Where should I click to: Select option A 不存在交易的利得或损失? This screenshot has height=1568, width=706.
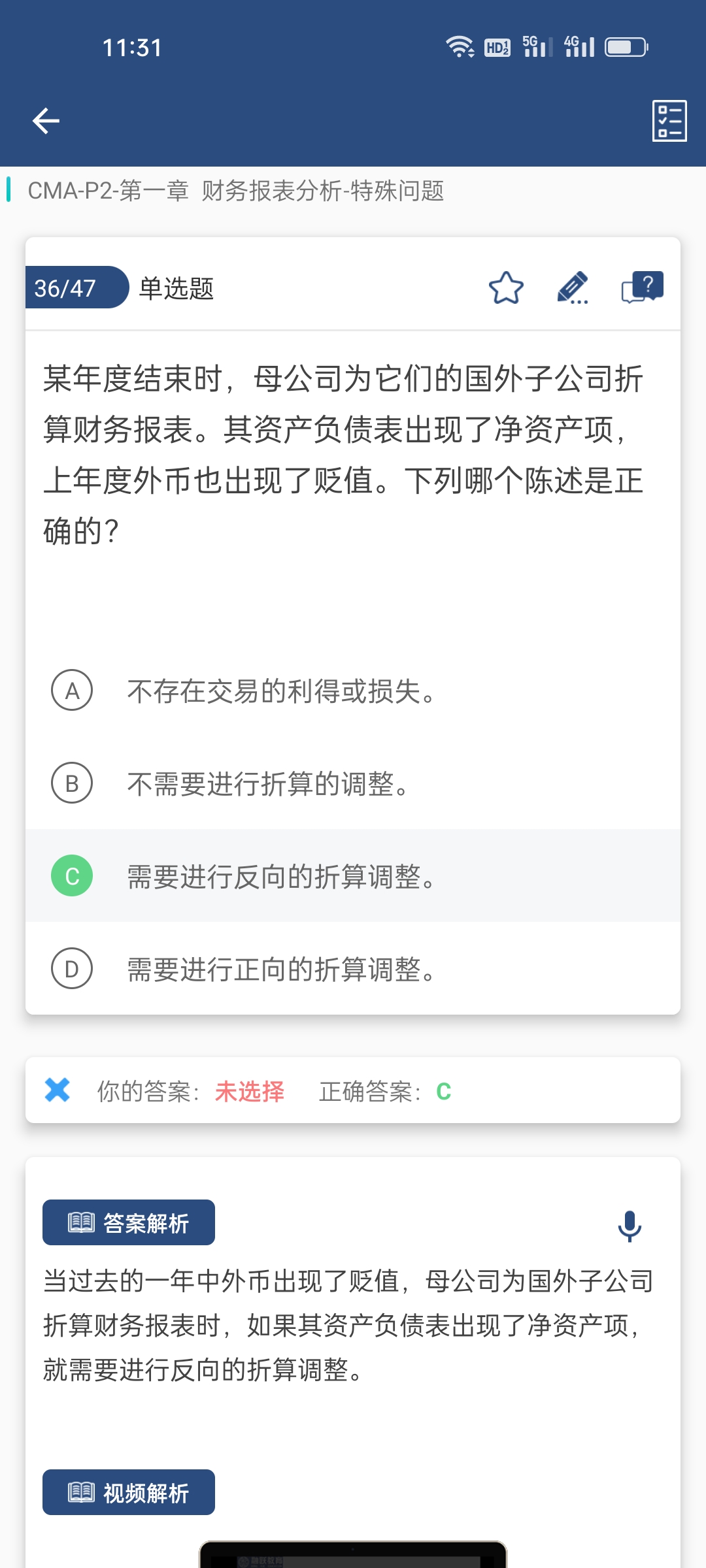353,691
